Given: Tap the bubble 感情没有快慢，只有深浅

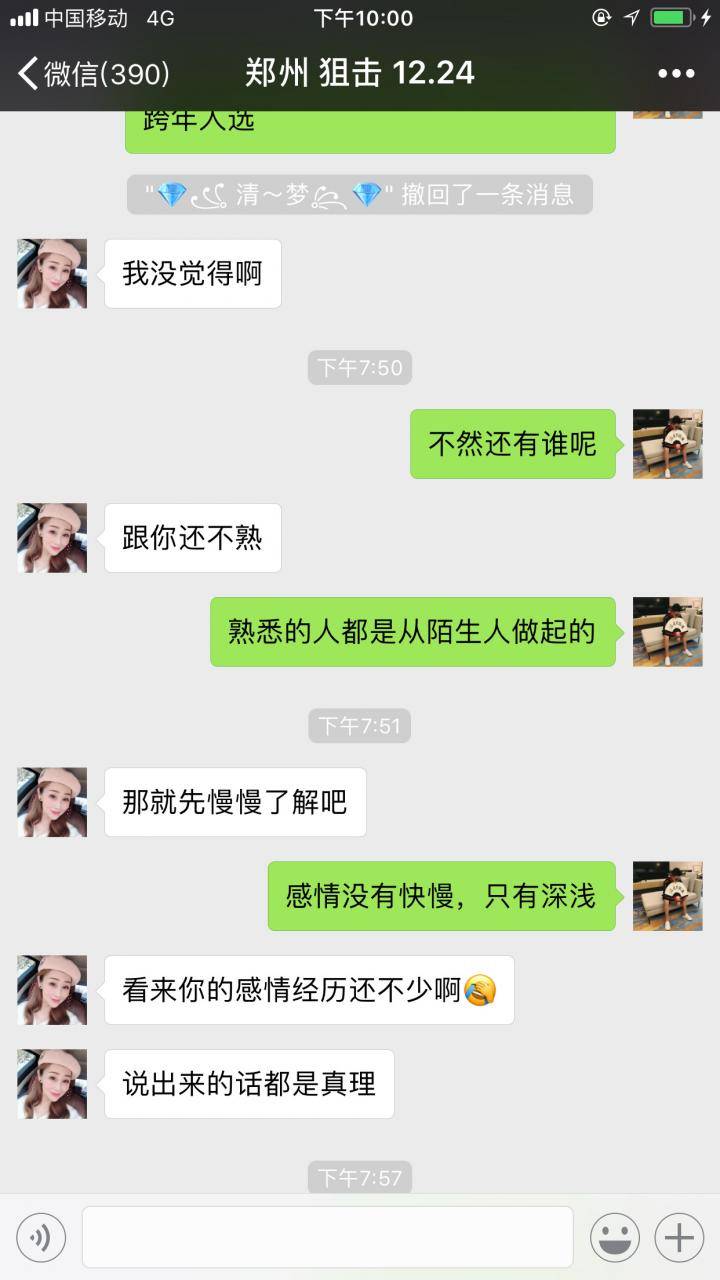Looking at the screenshot, I should [x=440, y=896].
